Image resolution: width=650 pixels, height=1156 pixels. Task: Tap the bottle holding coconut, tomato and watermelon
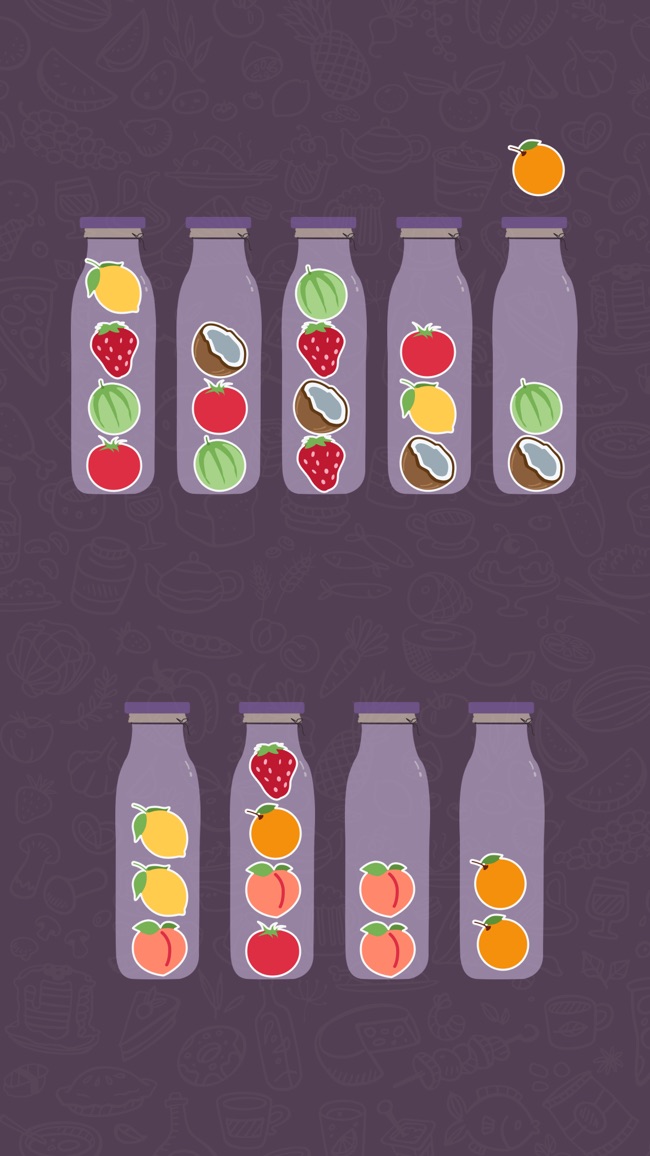coord(219,355)
